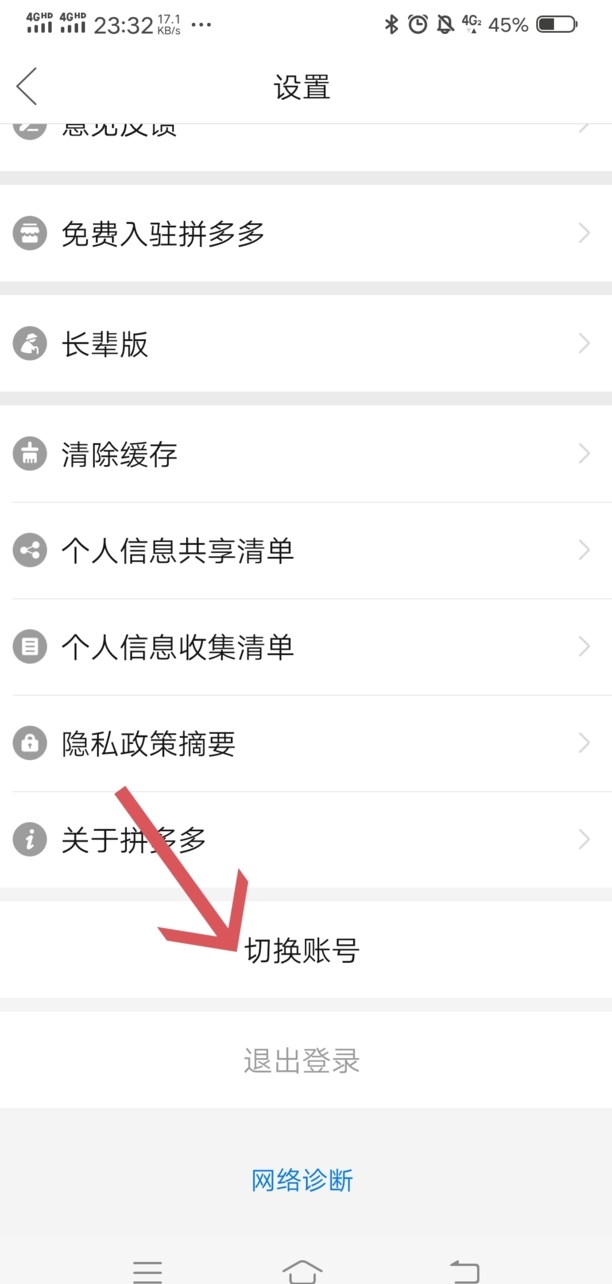Open 关于拼多多

[x=306, y=840]
